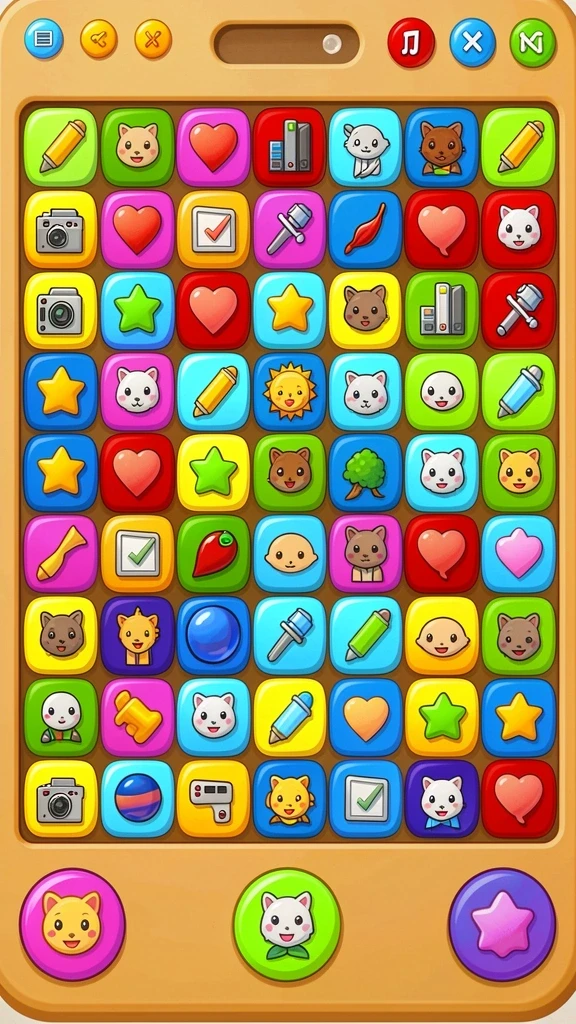Viewport: 576px width, 1024px height.
Task: Tap the pink heart tile
Action: pyautogui.click(x=519, y=554)
